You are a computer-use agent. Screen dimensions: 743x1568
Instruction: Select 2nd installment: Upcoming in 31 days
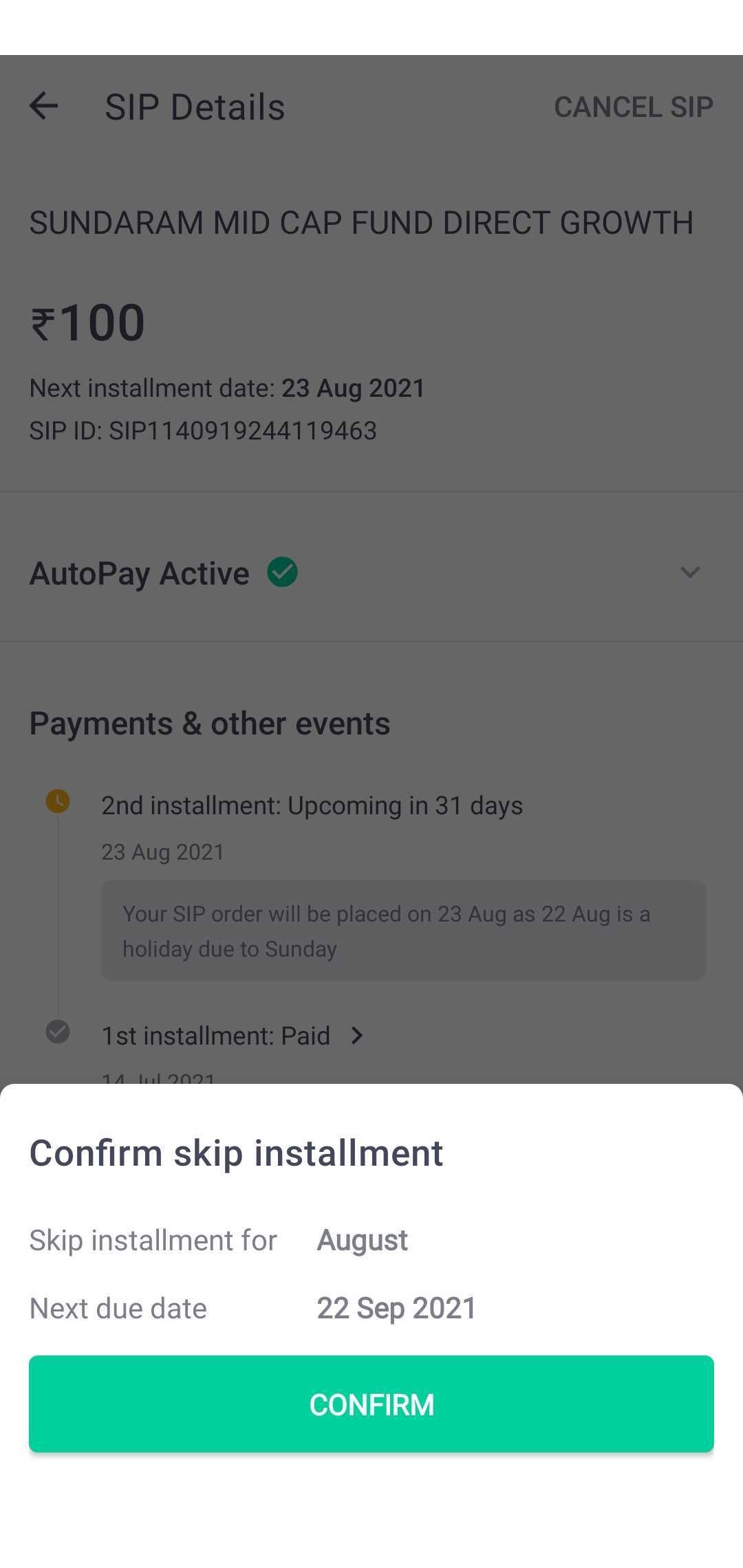point(312,805)
